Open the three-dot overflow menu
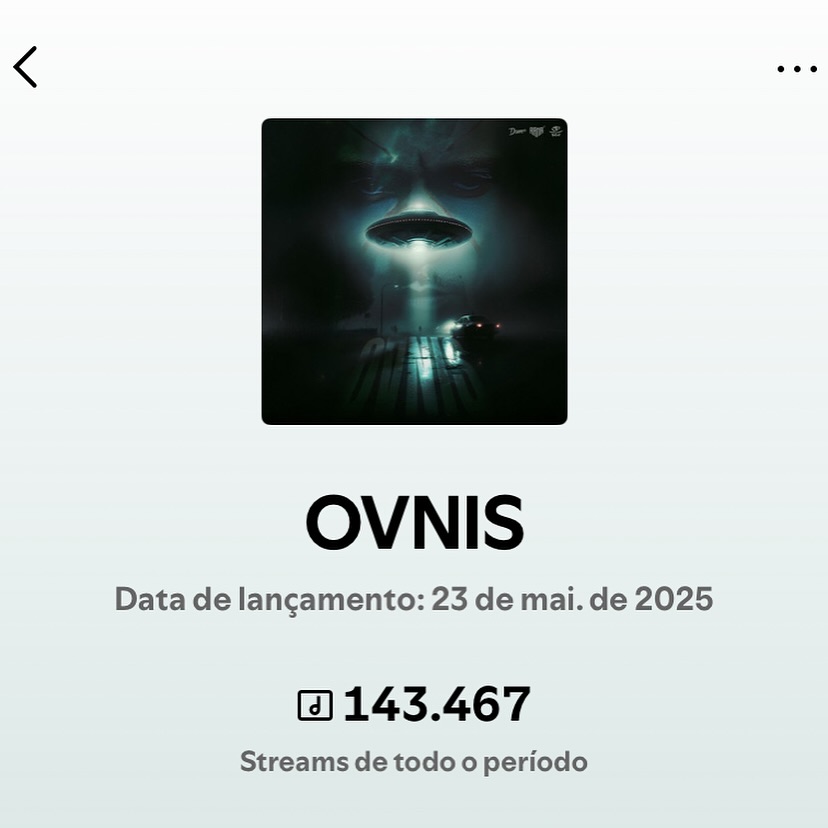This screenshot has width=828, height=828. tap(796, 69)
